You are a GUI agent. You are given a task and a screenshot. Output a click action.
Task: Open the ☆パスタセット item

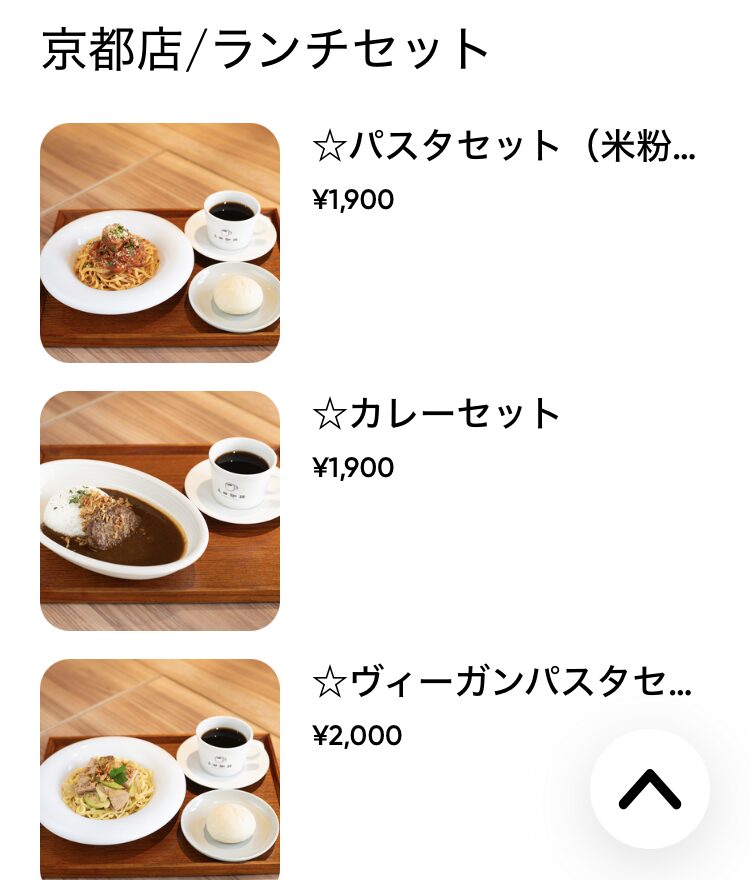click(x=503, y=147)
